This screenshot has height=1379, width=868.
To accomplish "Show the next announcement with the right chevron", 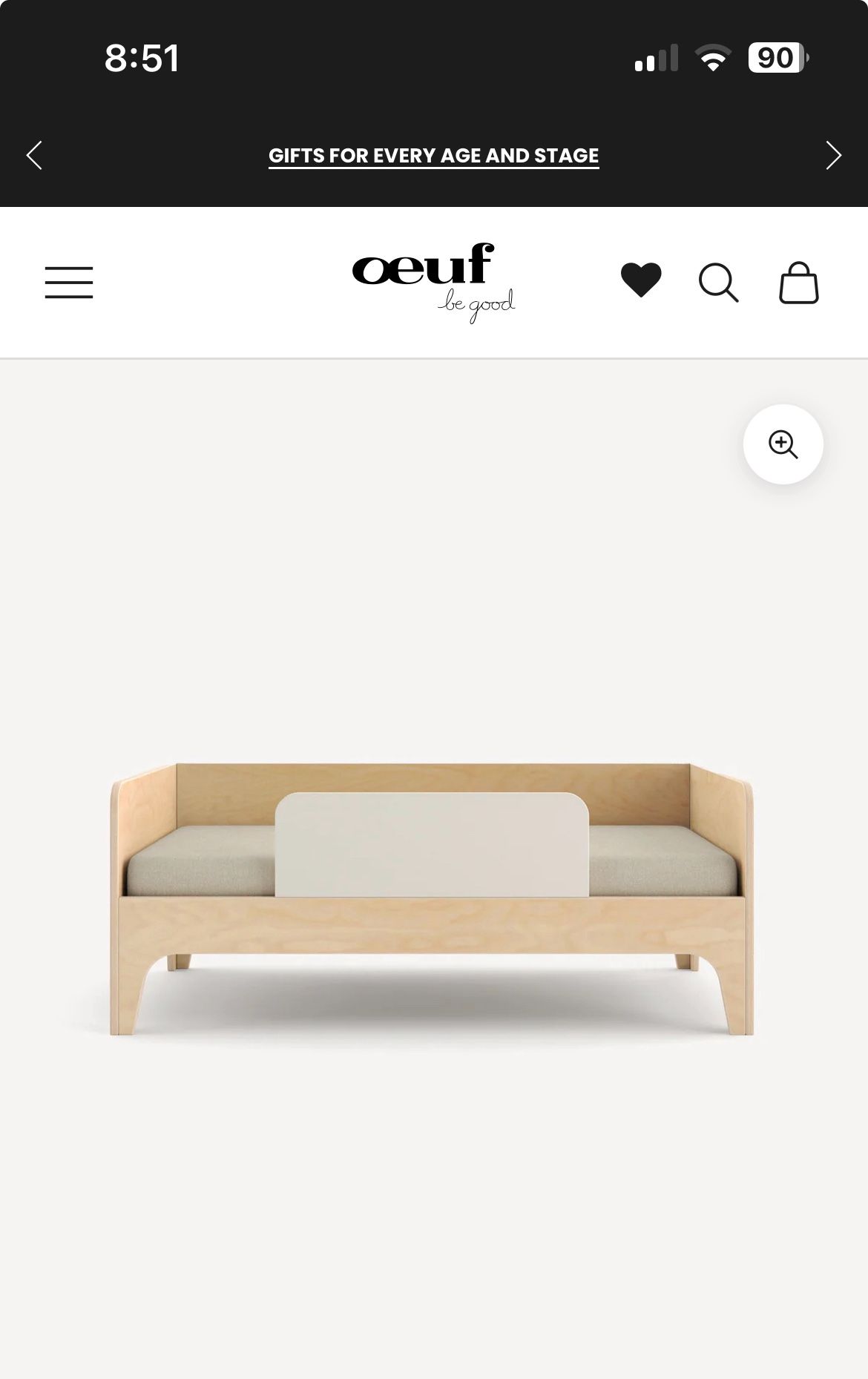I will (835, 156).
